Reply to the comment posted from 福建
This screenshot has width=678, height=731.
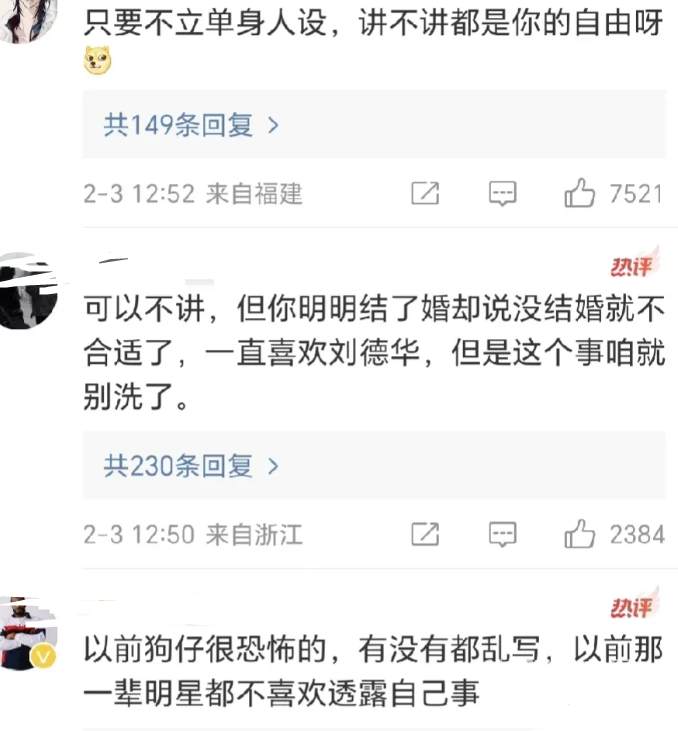coord(502,193)
